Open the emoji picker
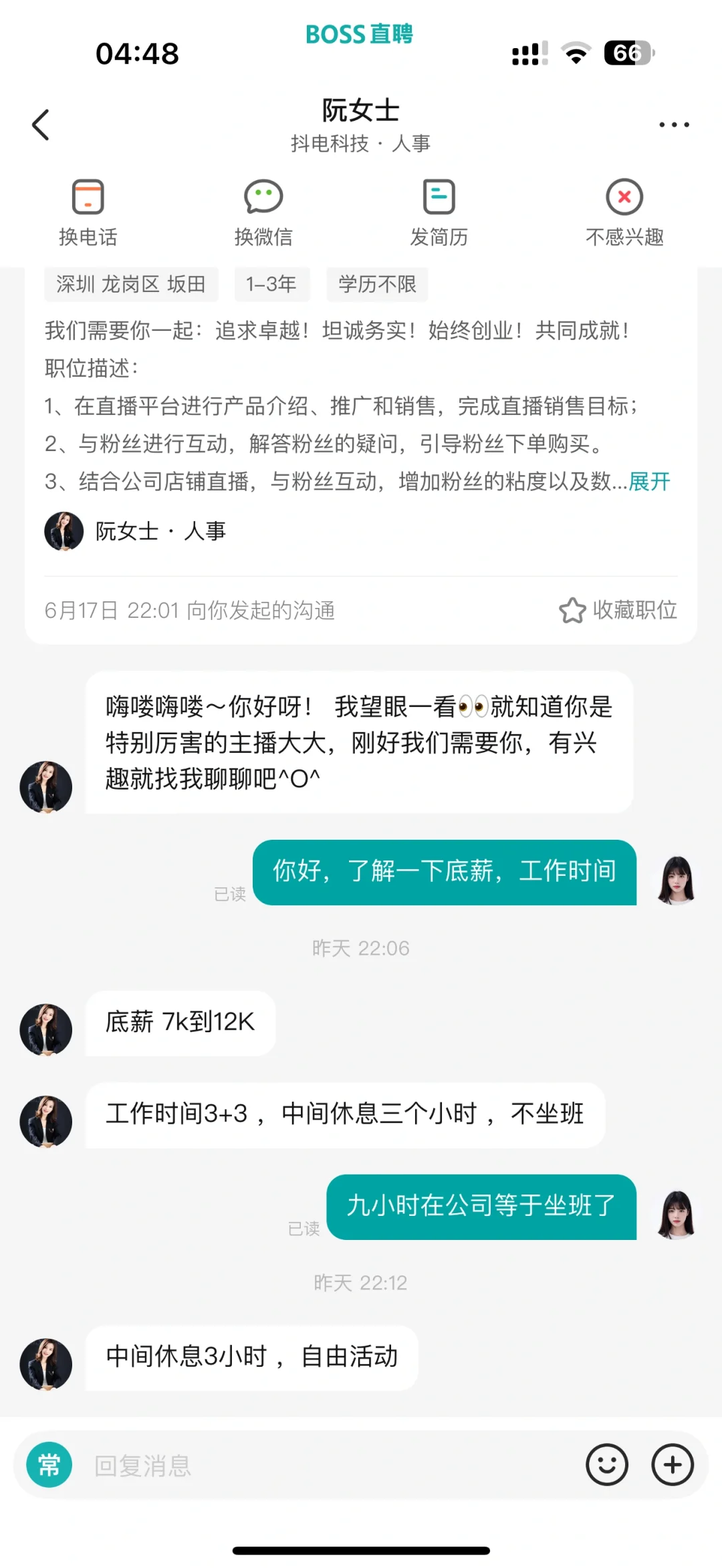Screen dimensions: 722x1568 coord(607,1465)
